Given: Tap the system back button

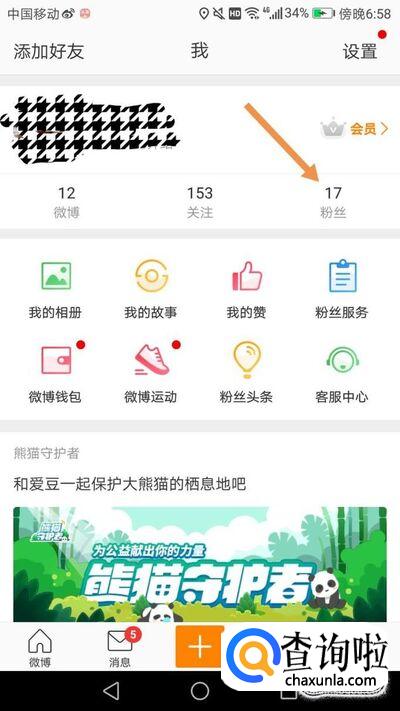Looking at the screenshot, I should click(111, 692).
